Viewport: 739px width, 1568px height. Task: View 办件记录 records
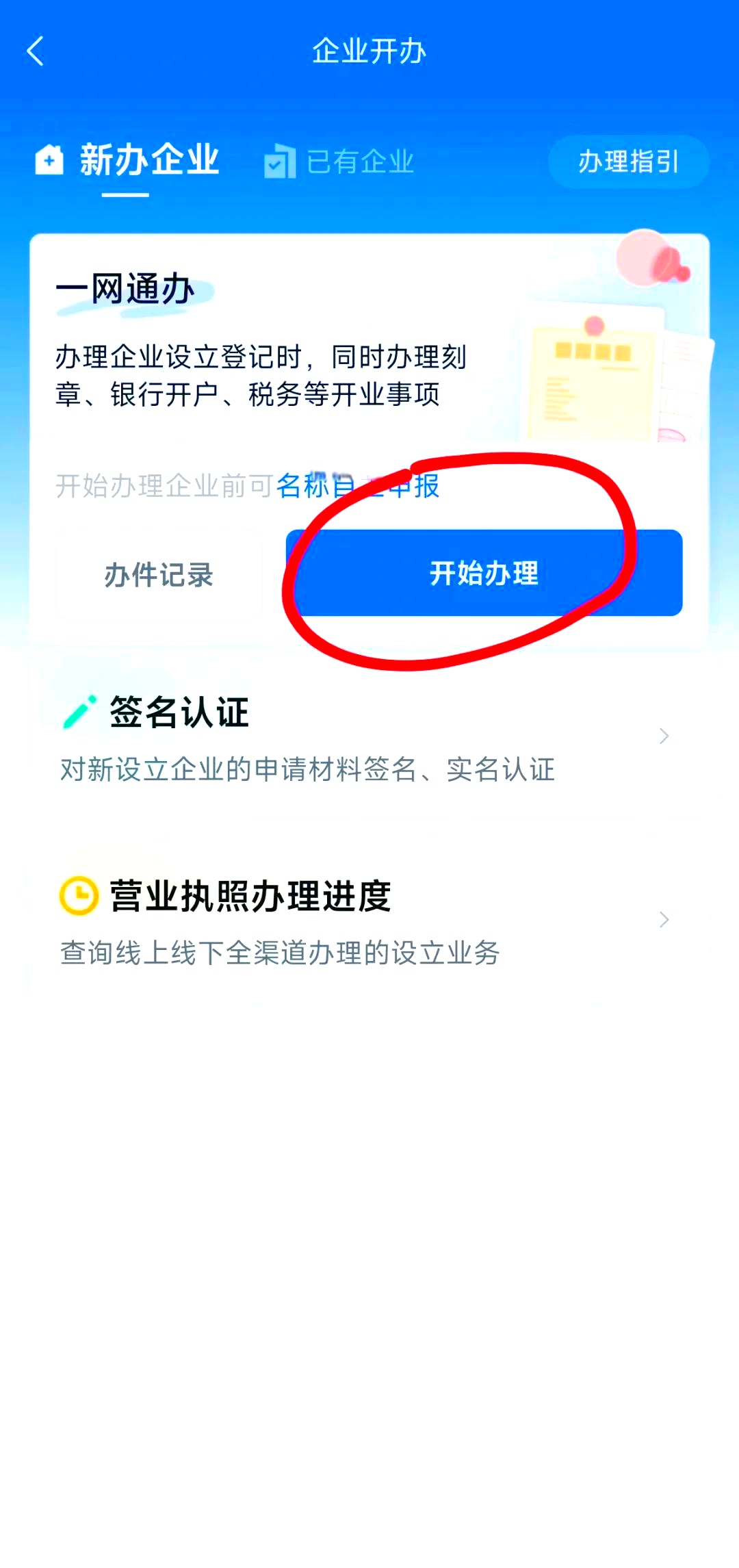click(x=159, y=575)
